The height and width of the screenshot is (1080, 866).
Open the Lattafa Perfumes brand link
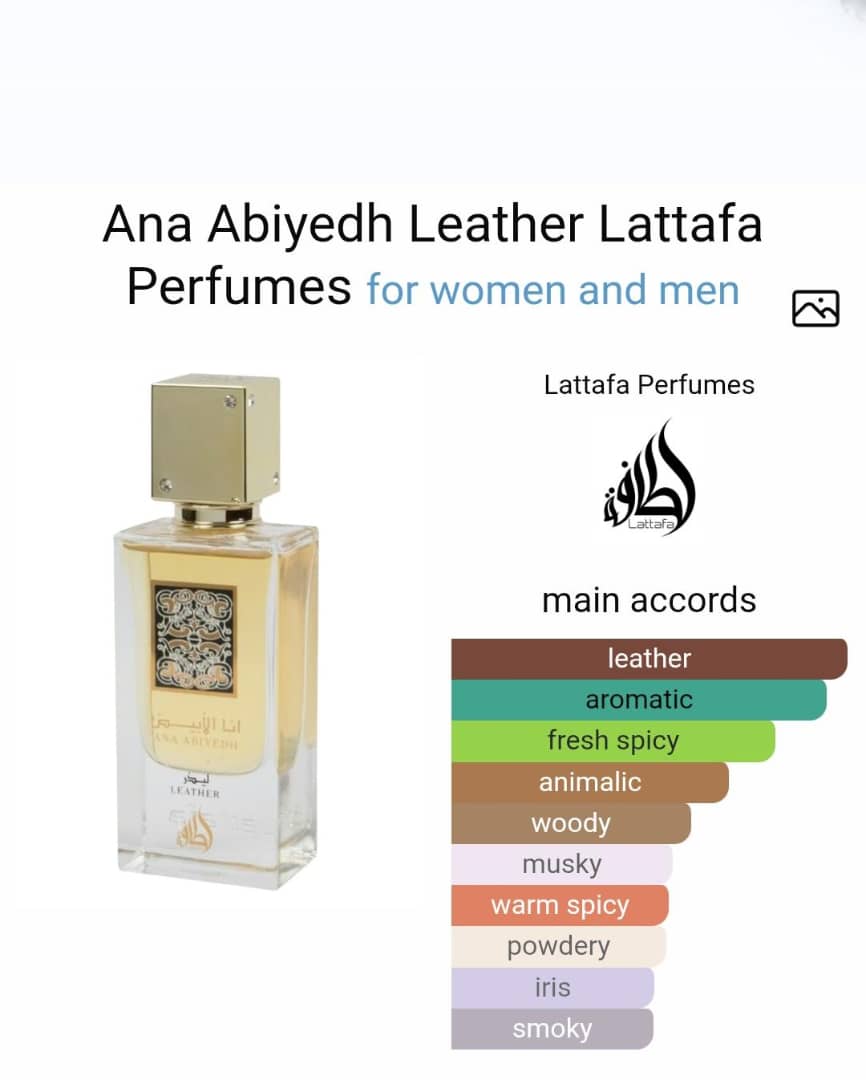[x=649, y=384]
